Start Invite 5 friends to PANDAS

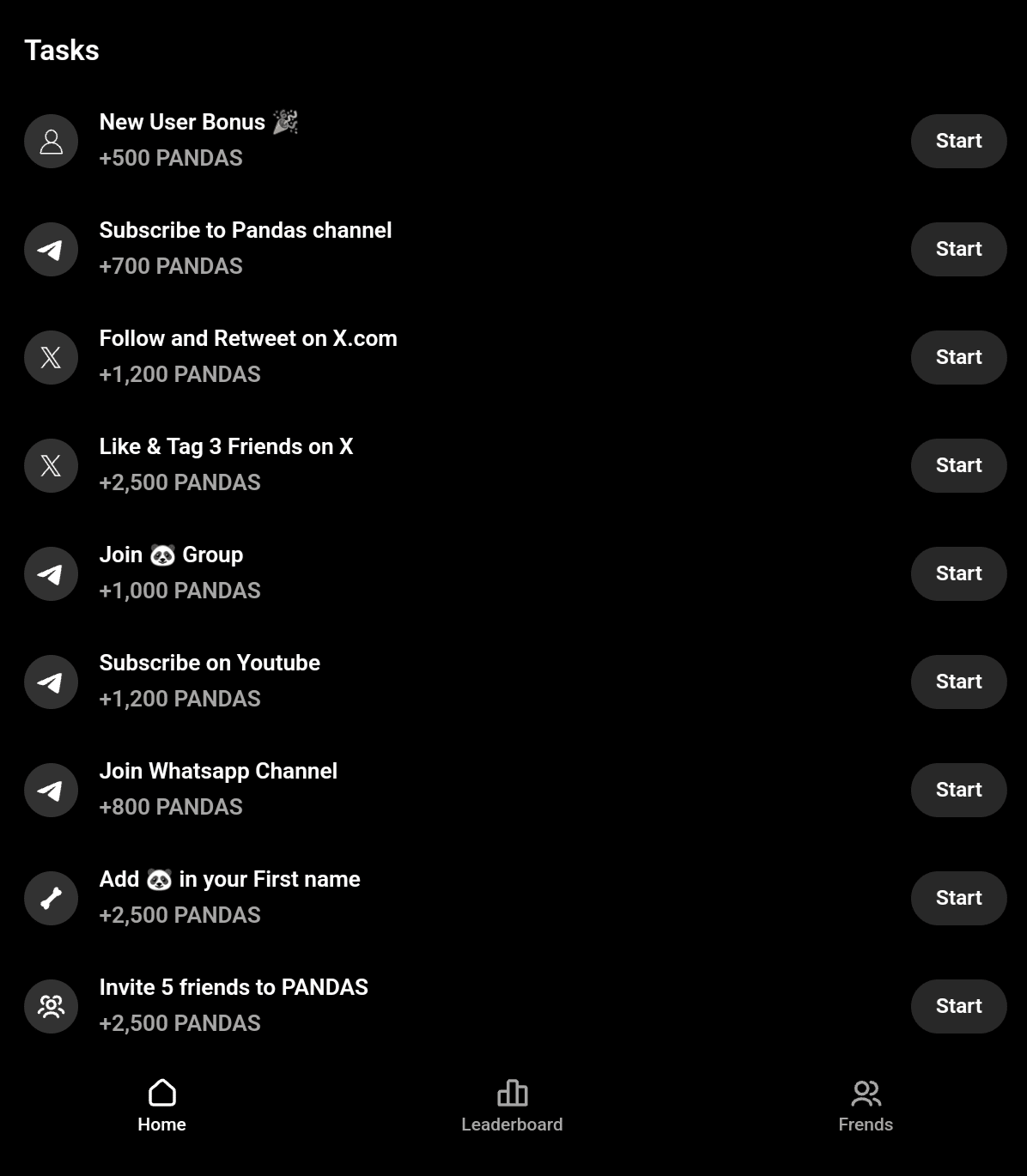point(958,1006)
